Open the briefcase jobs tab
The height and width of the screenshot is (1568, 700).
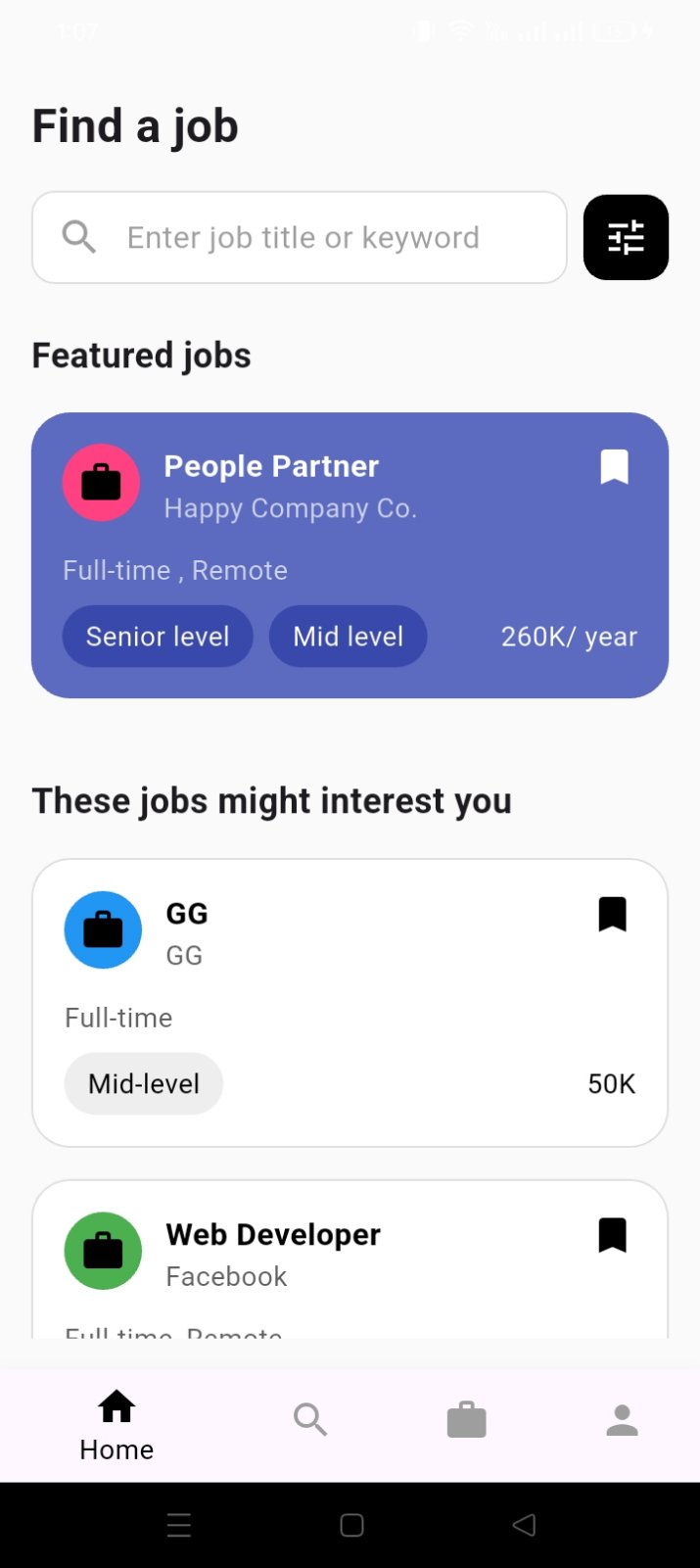pyautogui.click(x=466, y=1419)
